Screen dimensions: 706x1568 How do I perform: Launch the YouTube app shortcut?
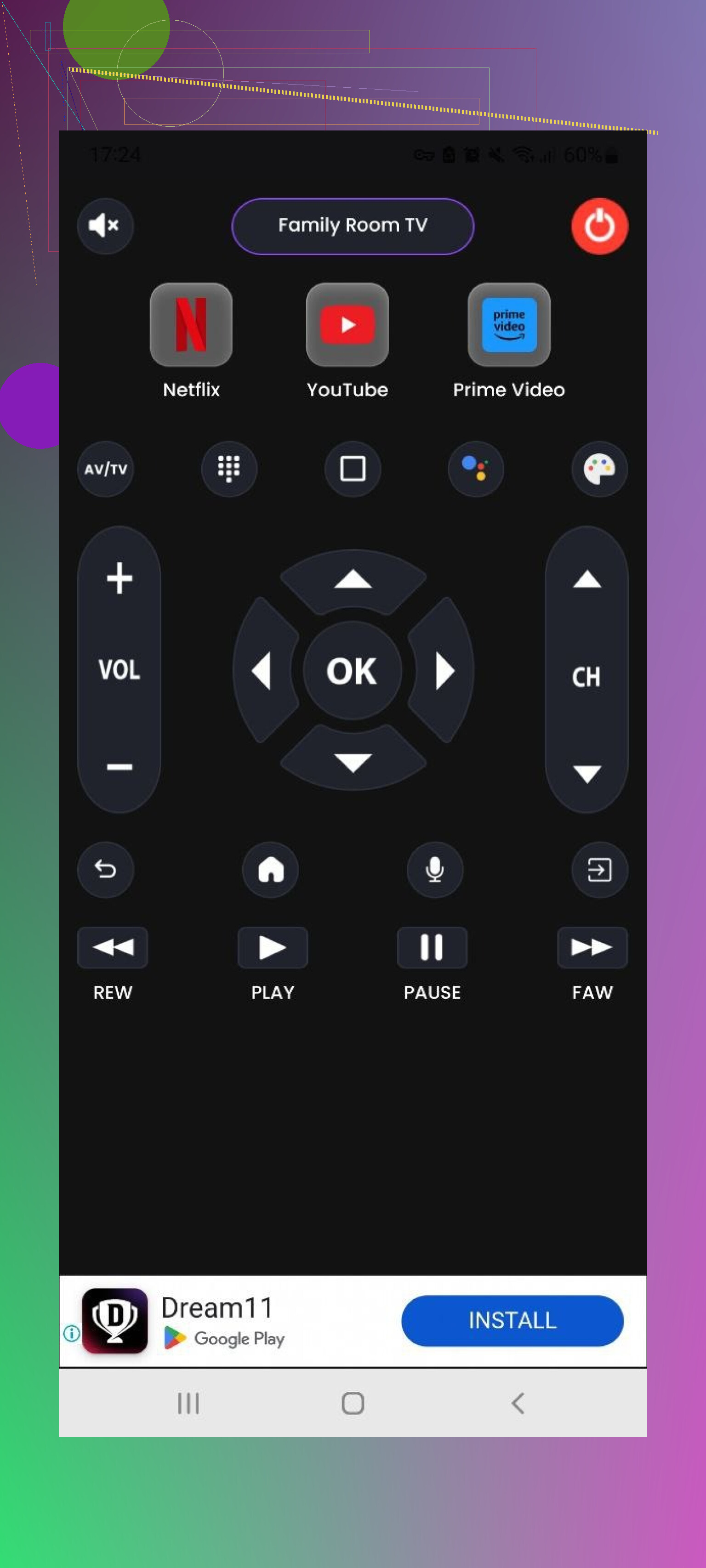point(347,325)
